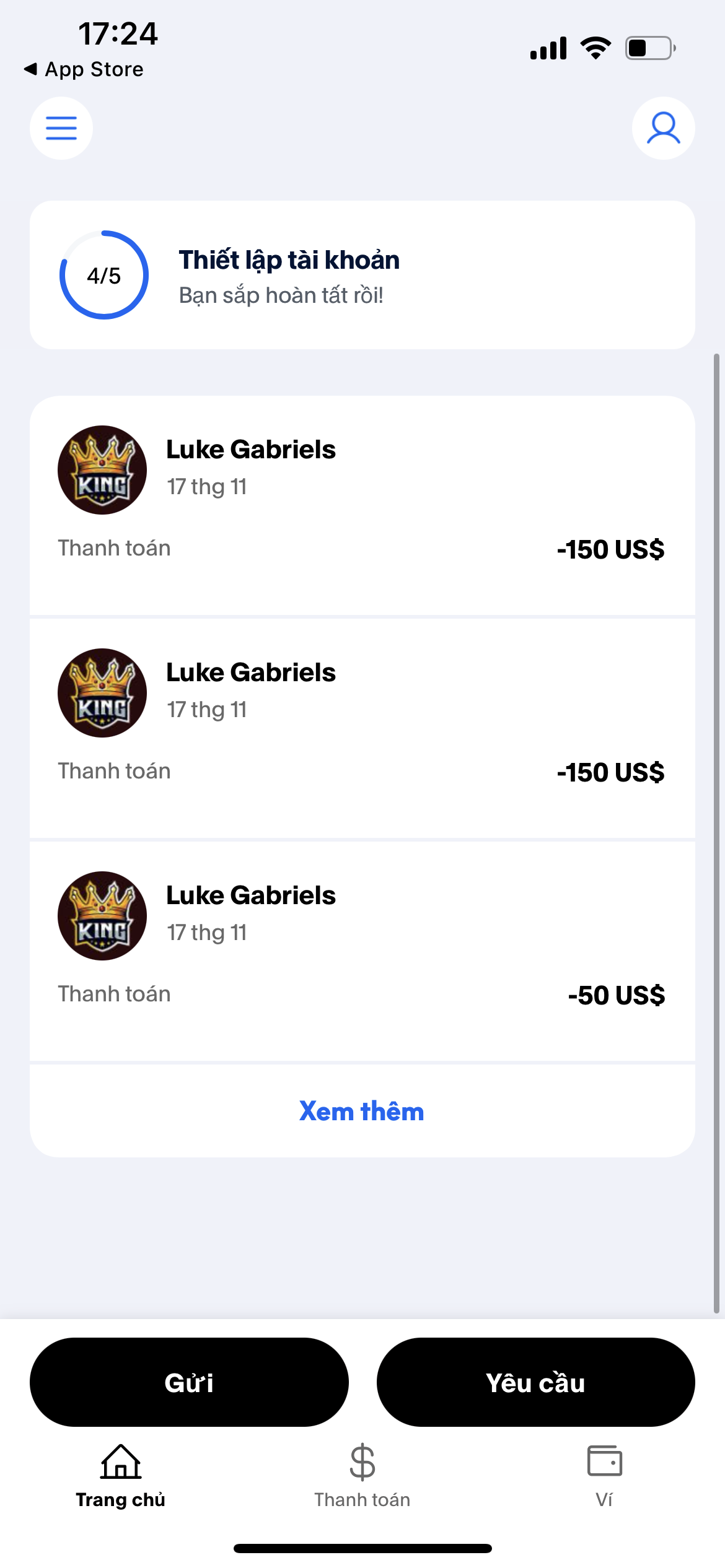Return to the App Store

click(84, 69)
